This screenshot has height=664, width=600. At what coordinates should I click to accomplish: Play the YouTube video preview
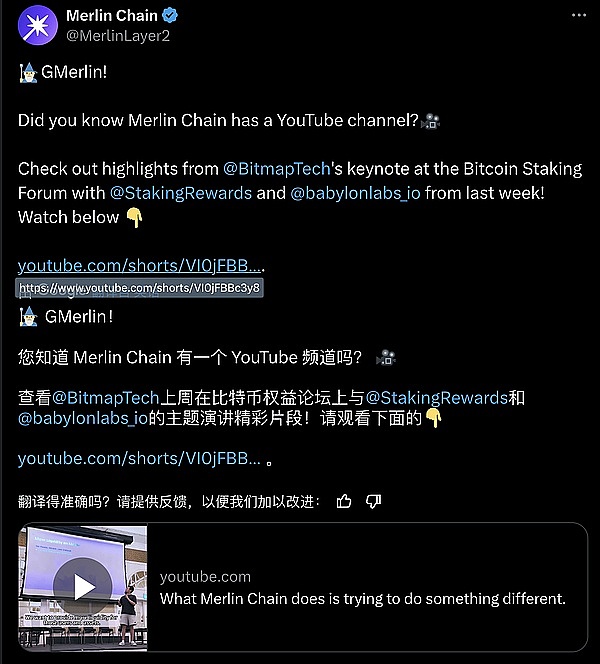[x=83, y=587]
